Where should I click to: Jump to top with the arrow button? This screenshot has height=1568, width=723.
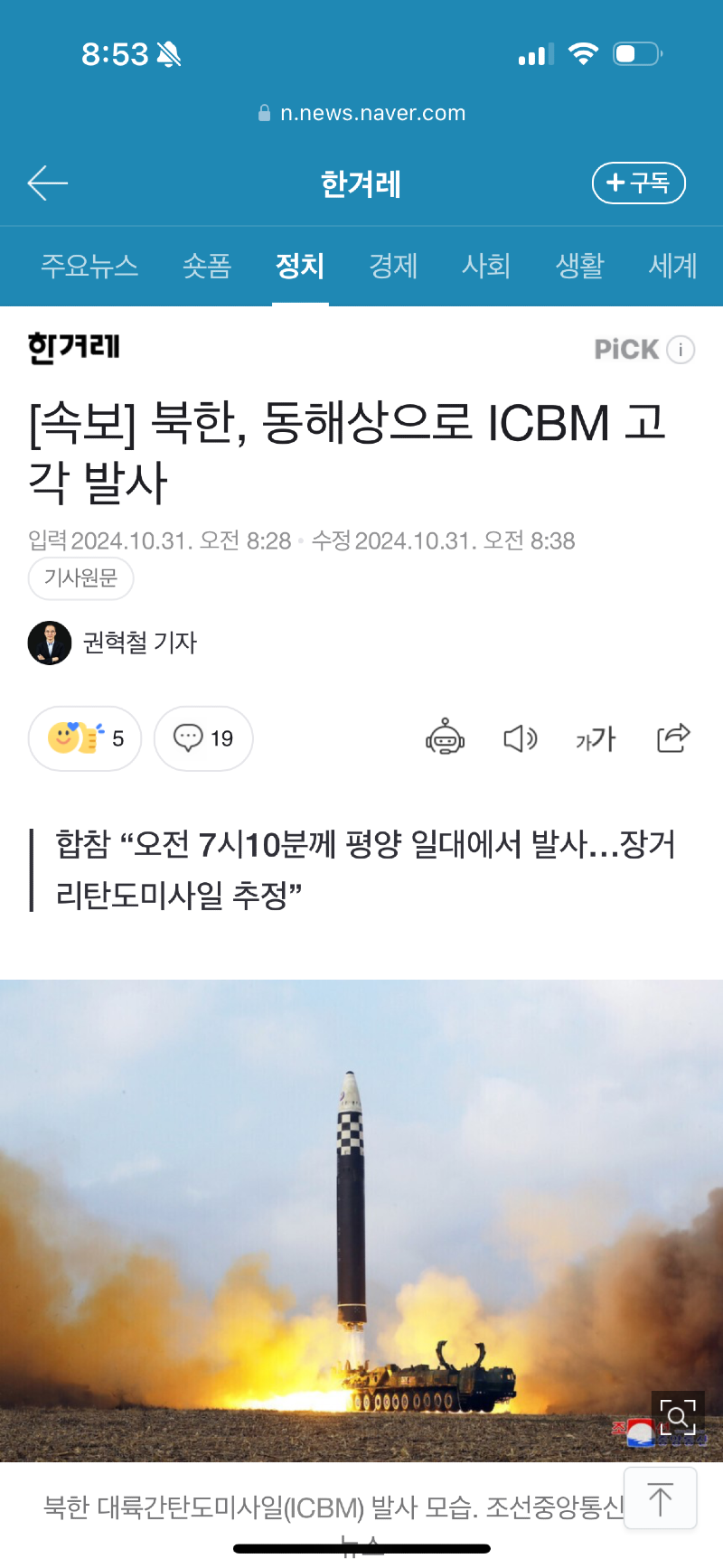(x=661, y=1498)
